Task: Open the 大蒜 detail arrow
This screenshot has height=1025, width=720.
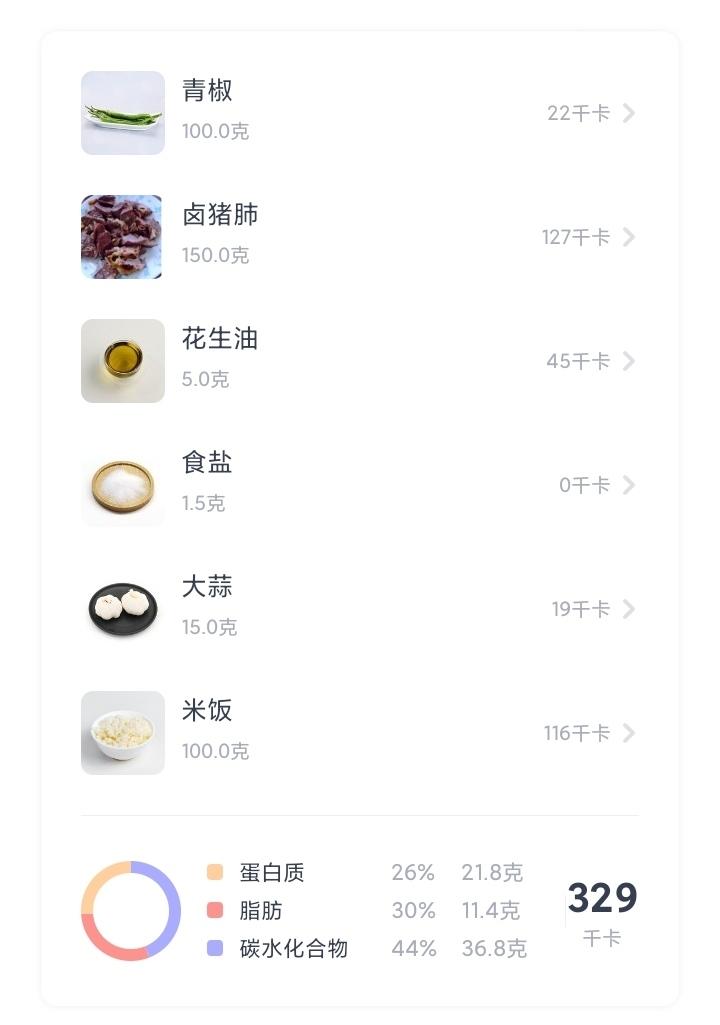Action: click(x=629, y=609)
